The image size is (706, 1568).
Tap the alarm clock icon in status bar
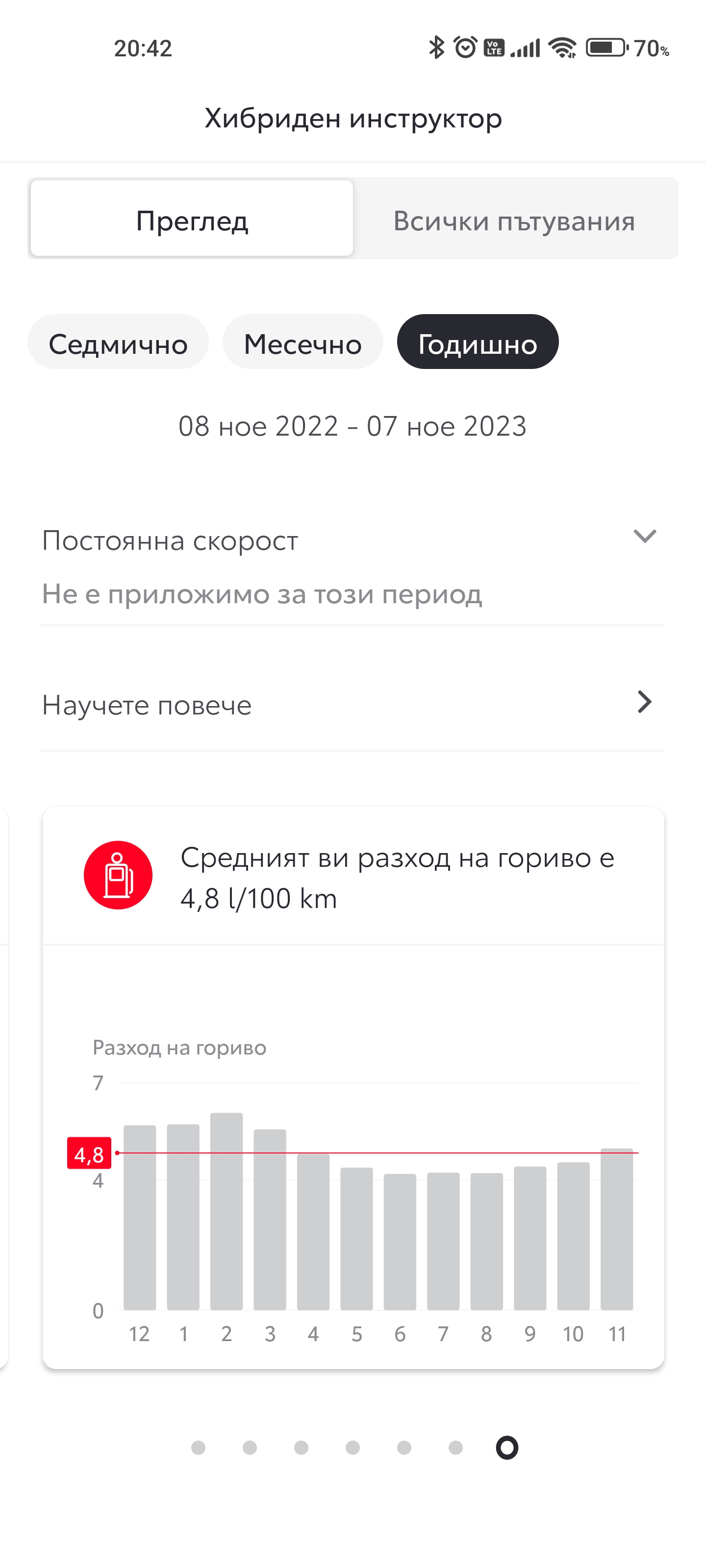[x=465, y=46]
